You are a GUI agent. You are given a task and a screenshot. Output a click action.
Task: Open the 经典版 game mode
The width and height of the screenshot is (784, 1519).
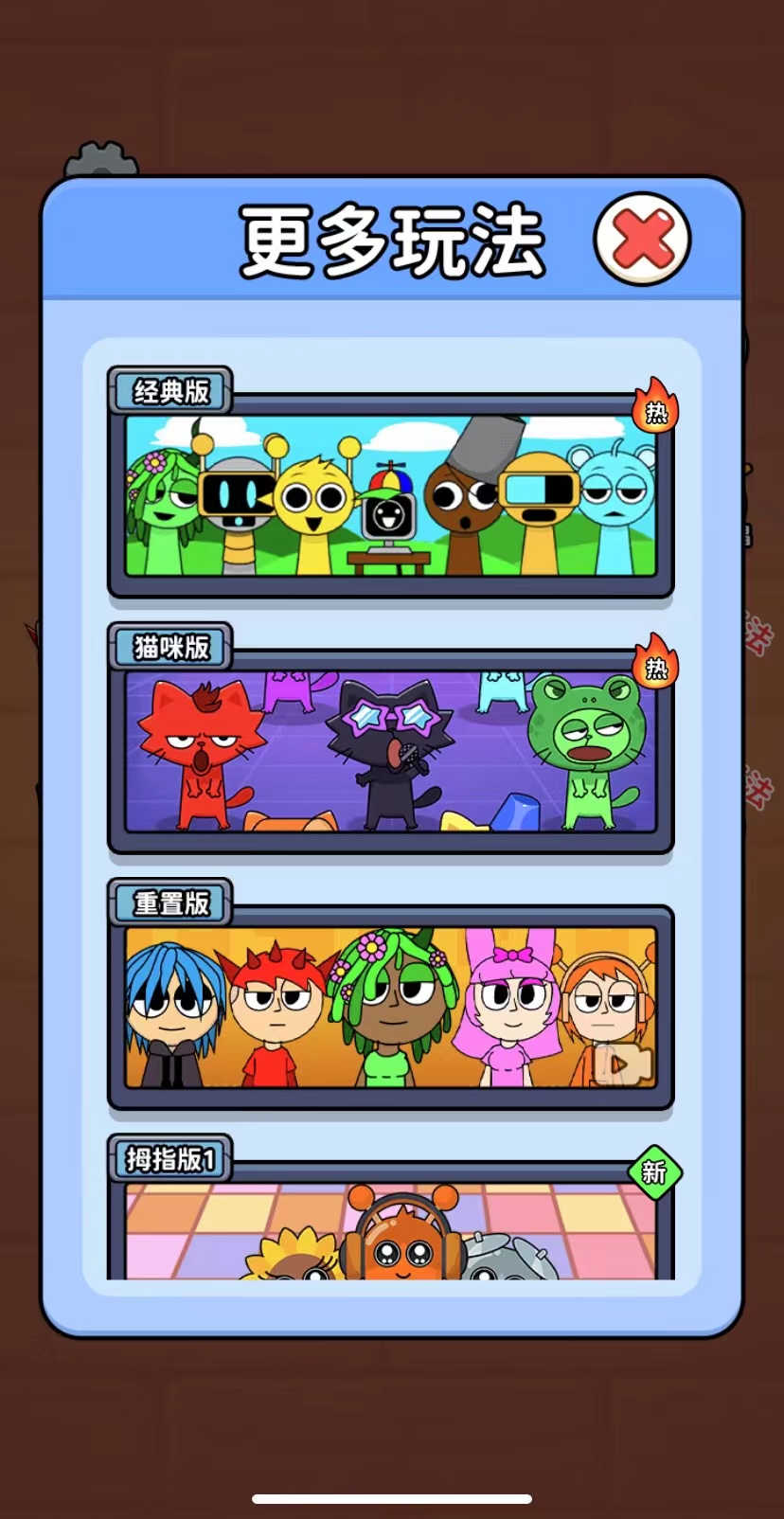pyautogui.click(x=390, y=495)
